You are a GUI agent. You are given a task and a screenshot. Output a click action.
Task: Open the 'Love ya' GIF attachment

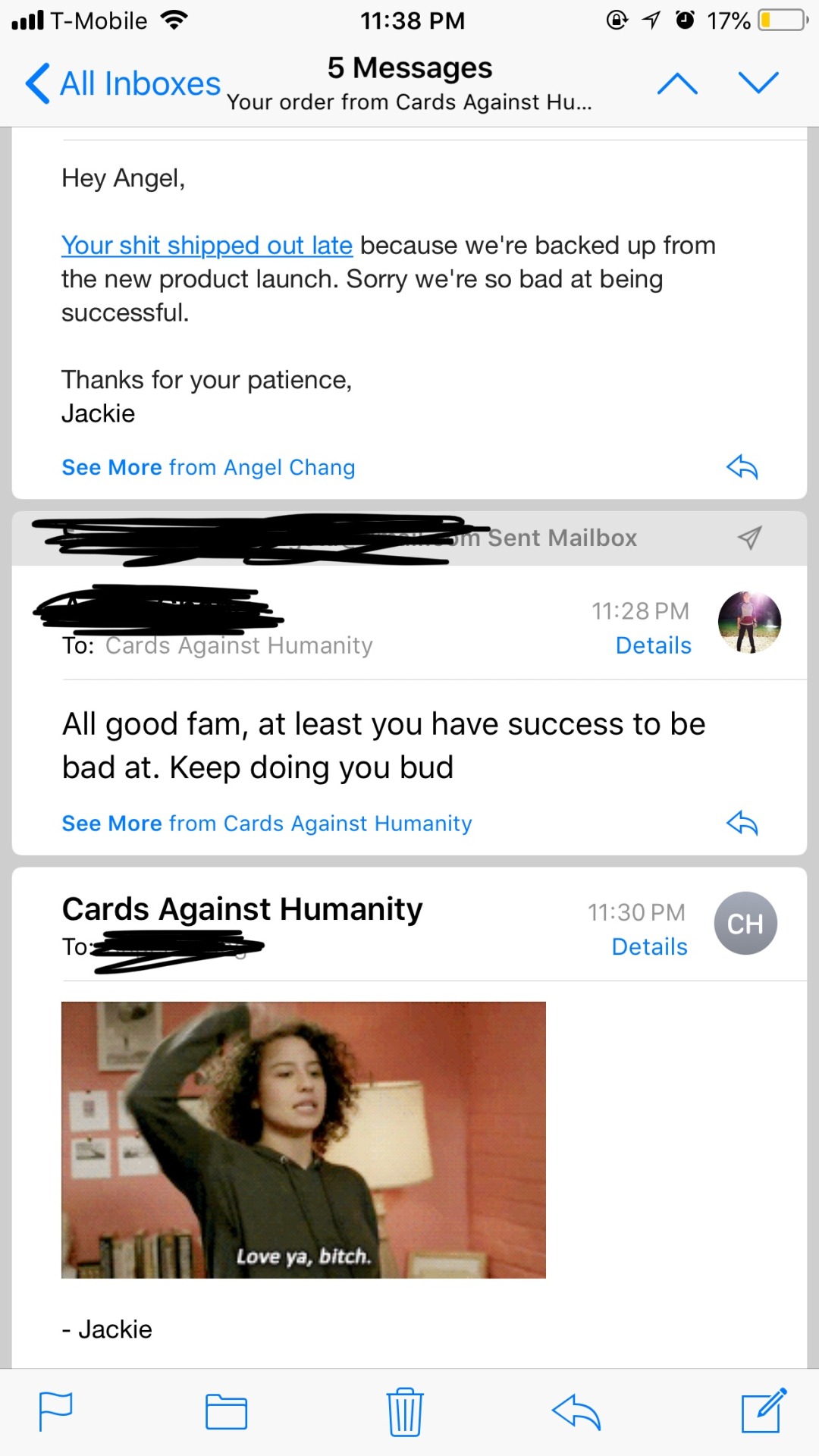[303, 1140]
